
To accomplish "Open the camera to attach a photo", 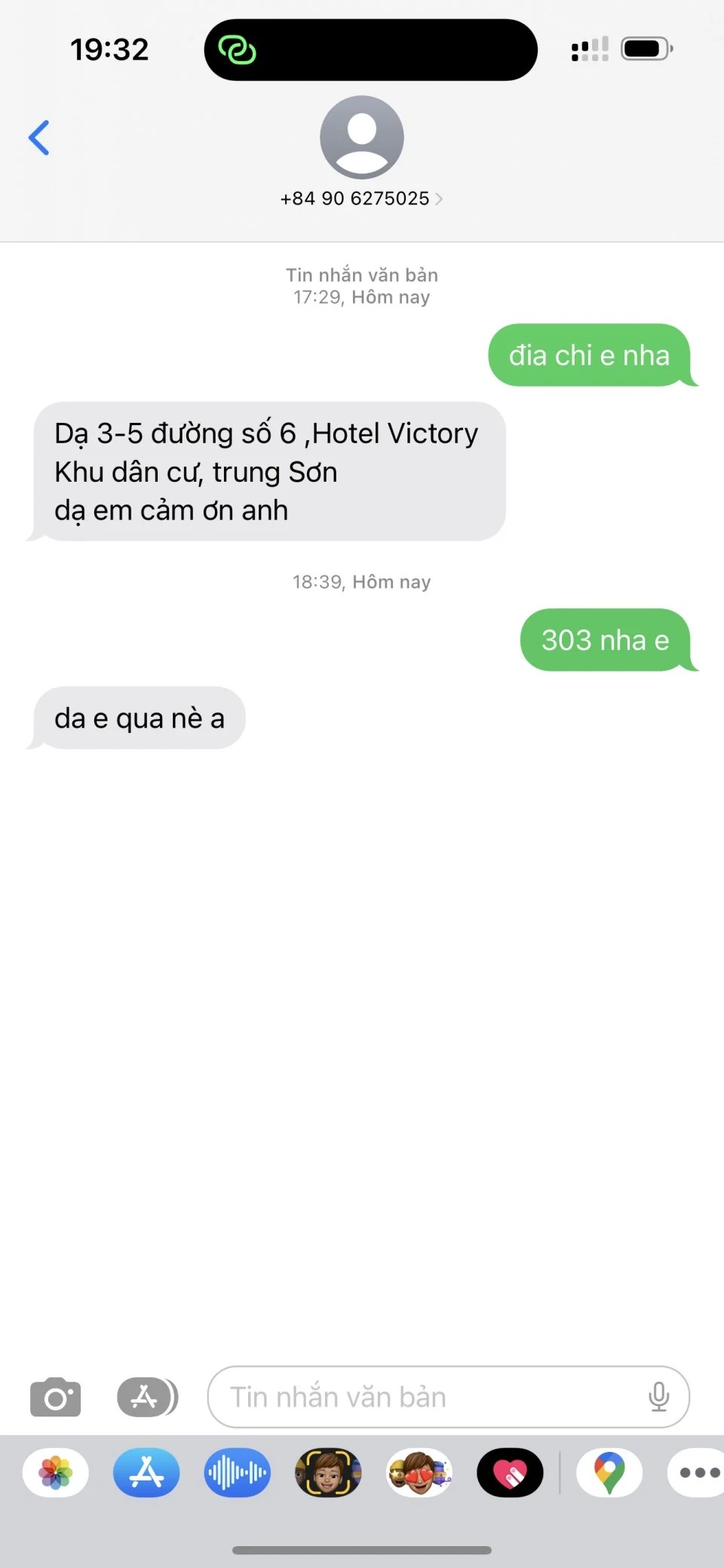I will tap(55, 1398).
